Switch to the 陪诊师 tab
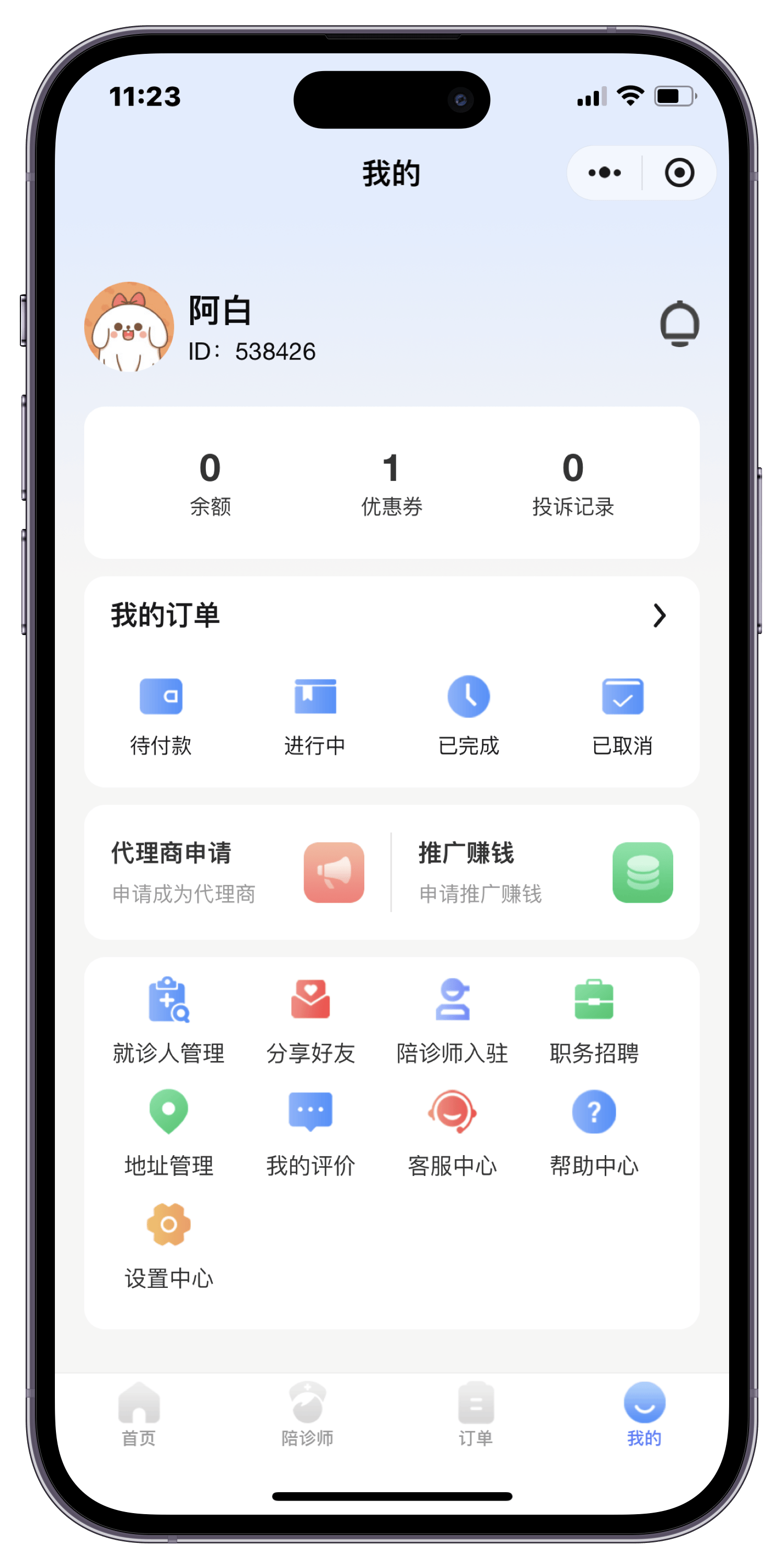 coord(307,1415)
